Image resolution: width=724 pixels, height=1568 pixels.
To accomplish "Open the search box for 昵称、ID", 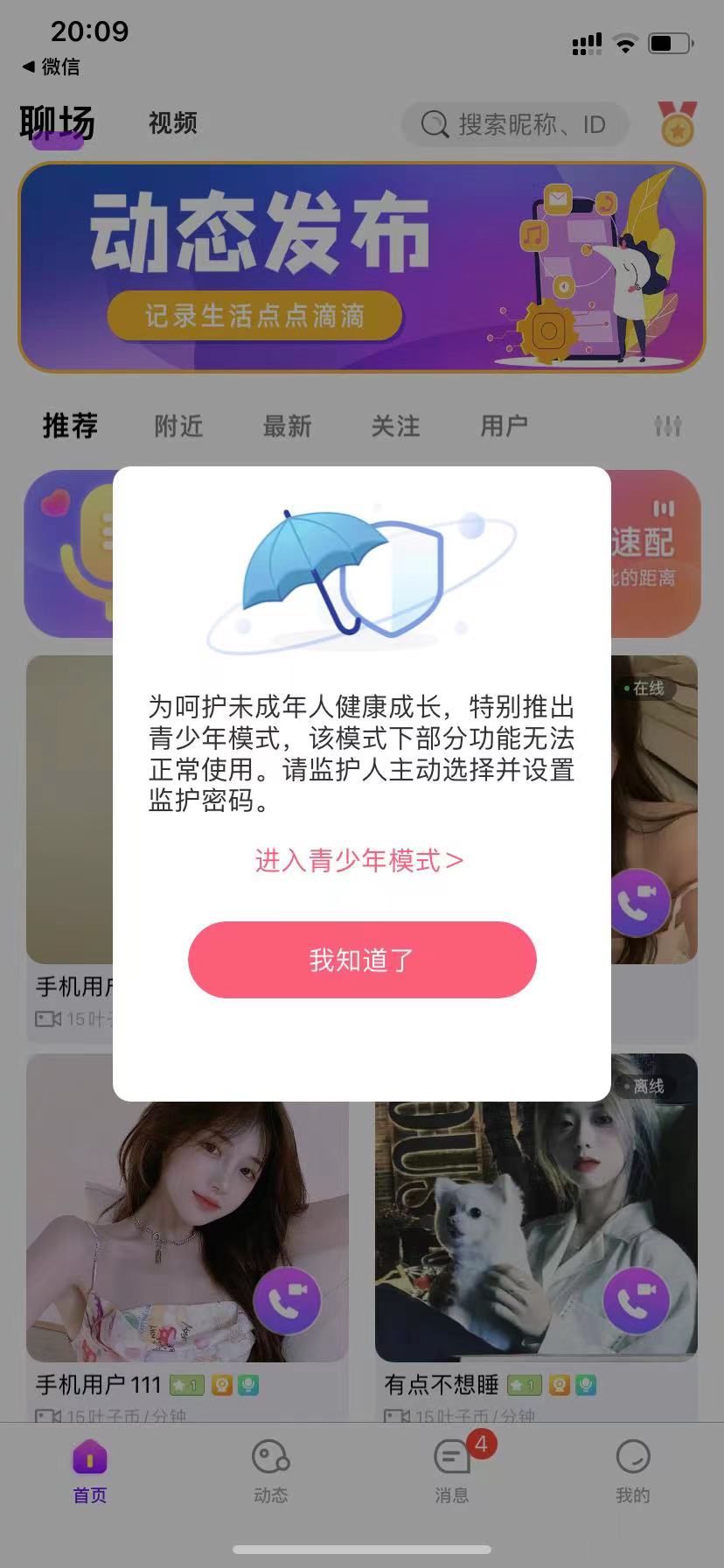I will click(515, 125).
